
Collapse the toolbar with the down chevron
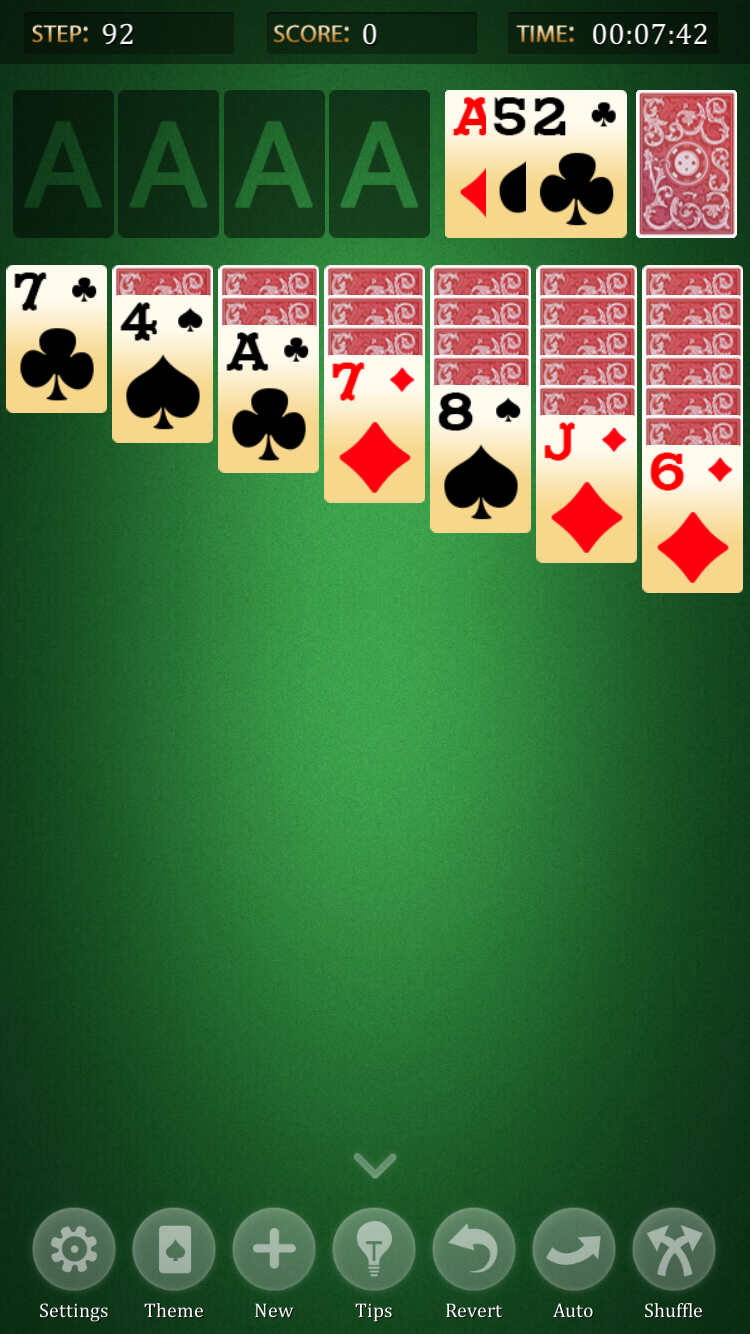tap(375, 1165)
